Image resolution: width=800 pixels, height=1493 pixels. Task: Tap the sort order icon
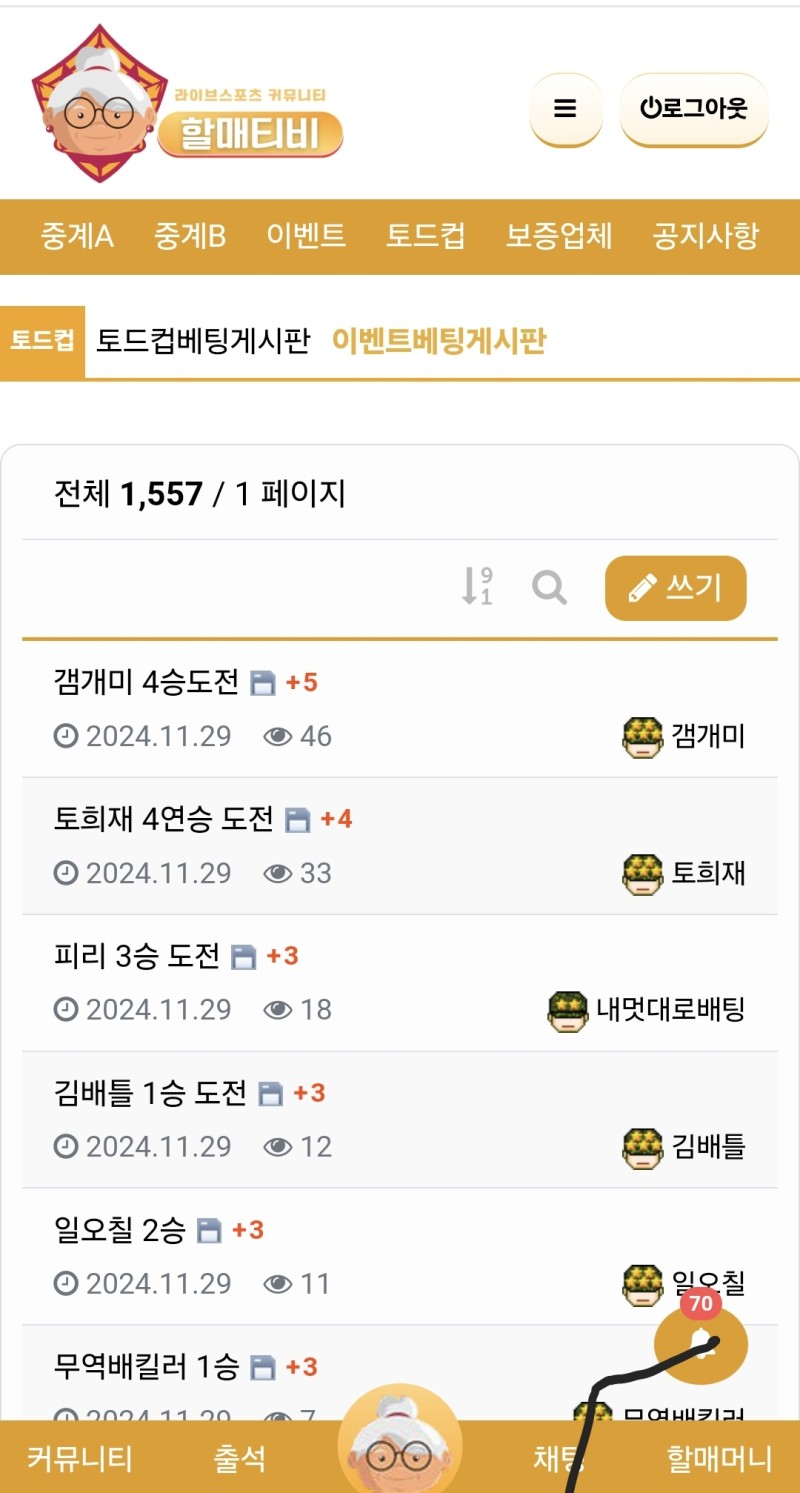(477, 587)
